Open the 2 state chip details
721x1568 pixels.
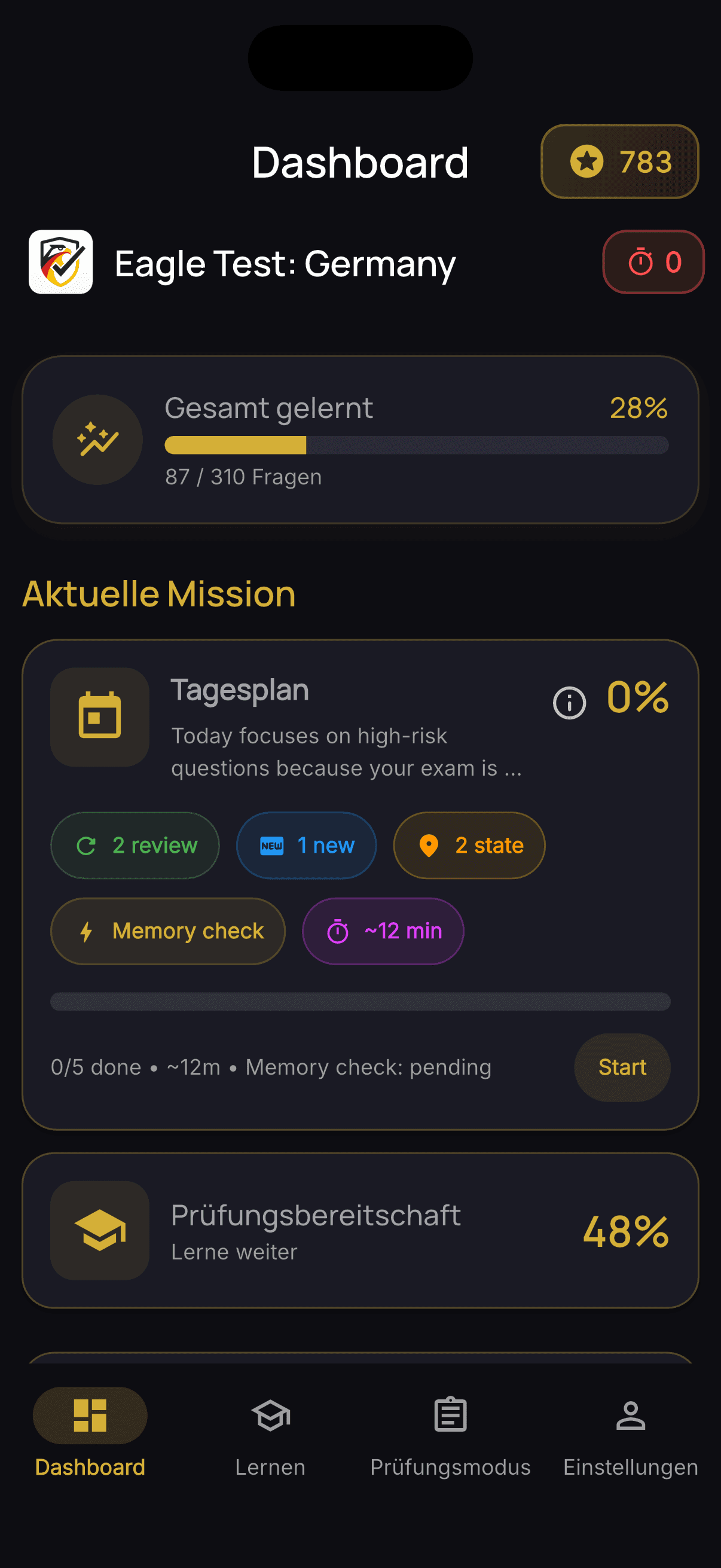(469, 846)
